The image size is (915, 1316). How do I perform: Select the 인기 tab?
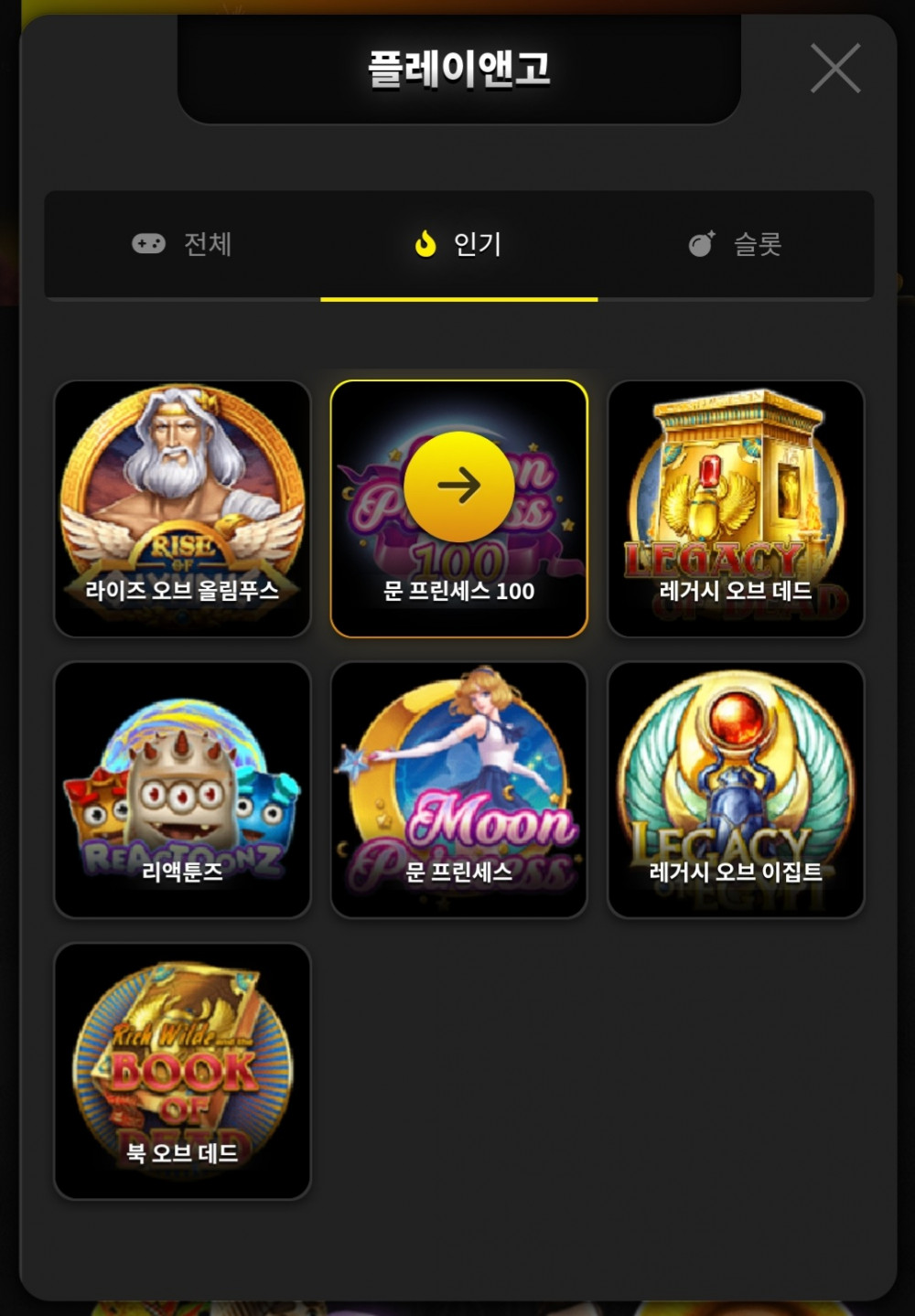pos(458,244)
